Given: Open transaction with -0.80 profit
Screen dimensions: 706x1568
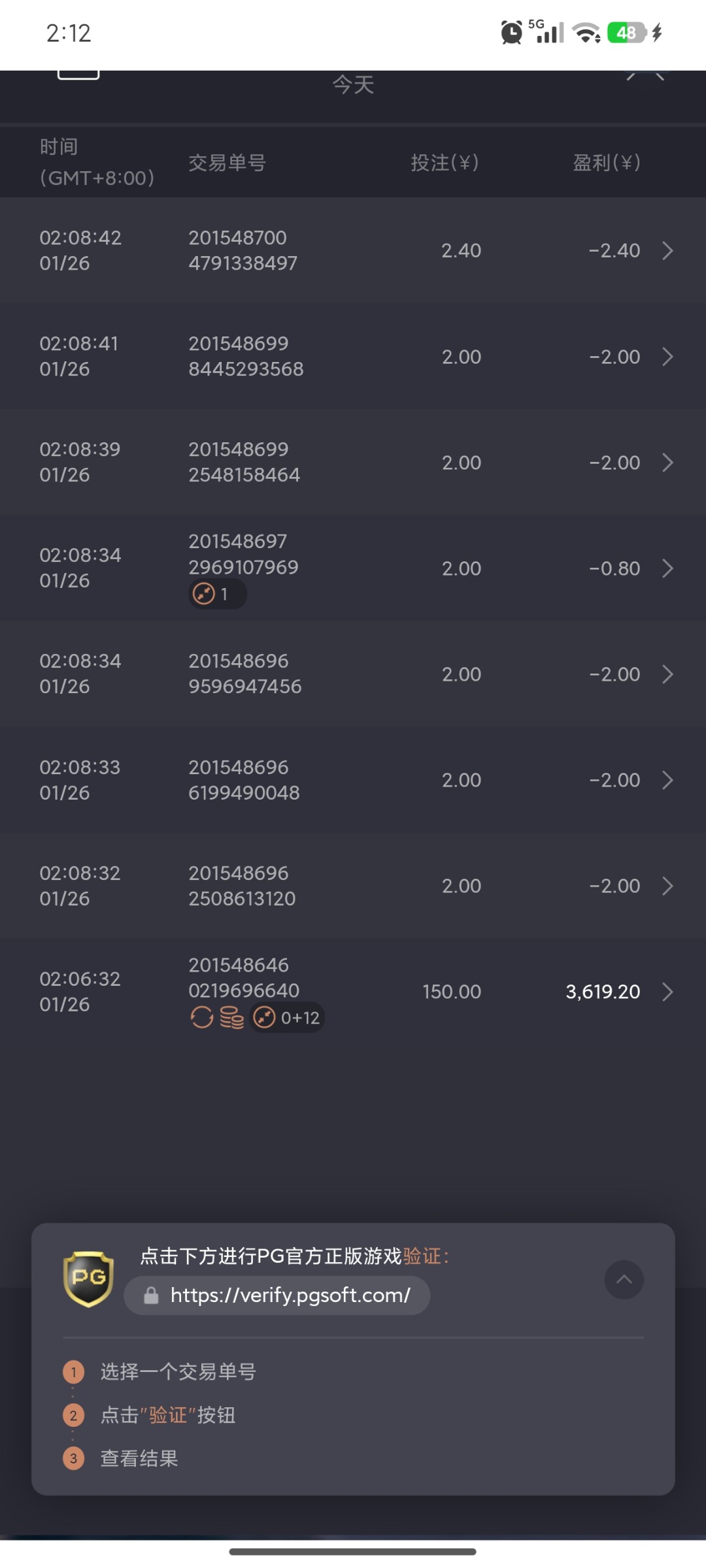Looking at the screenshot, I should pos(353,568).
